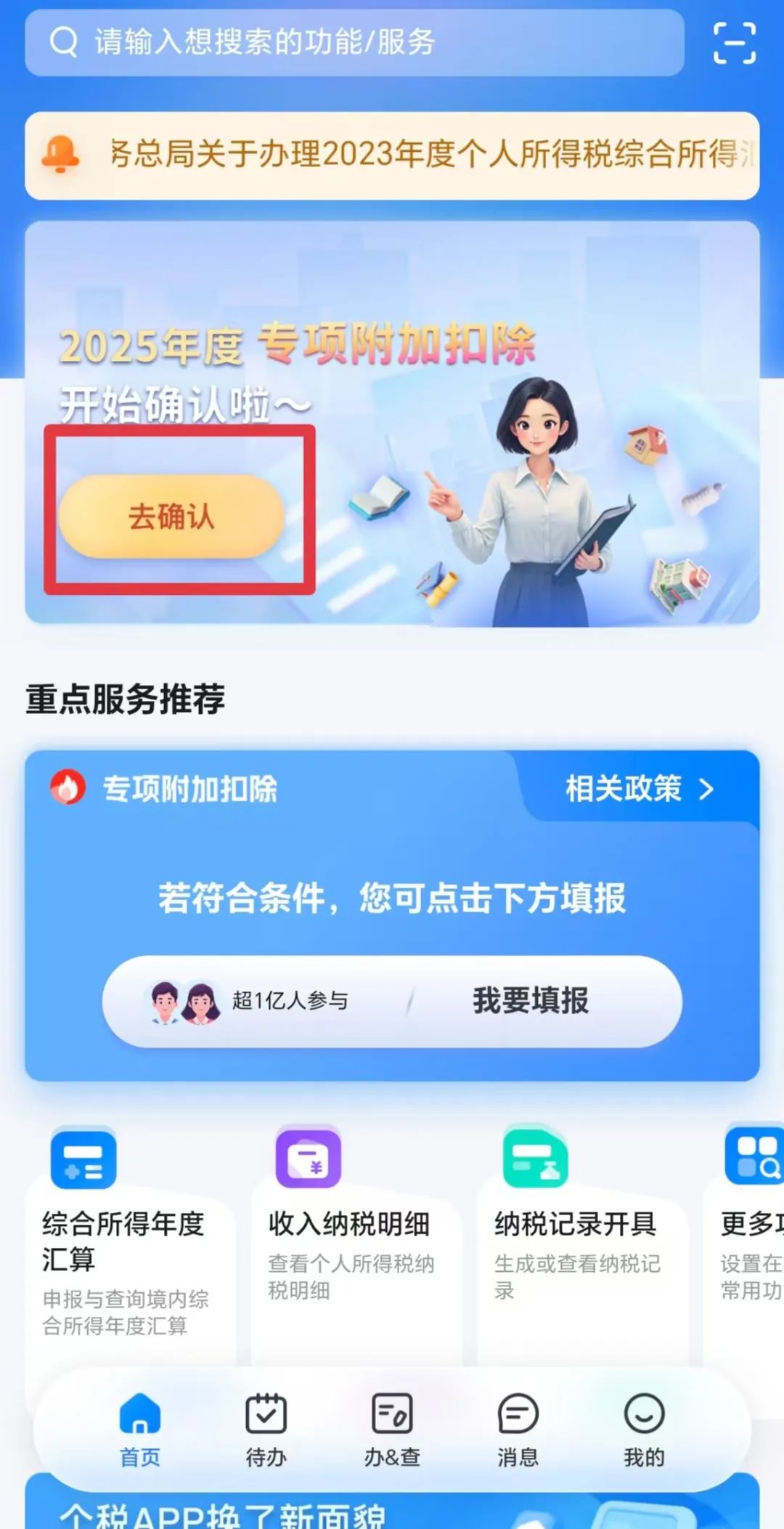This screenshot has height=1529, width=784.
Task: Tap 我要填报 to start filing
Action: point(531,1001)
